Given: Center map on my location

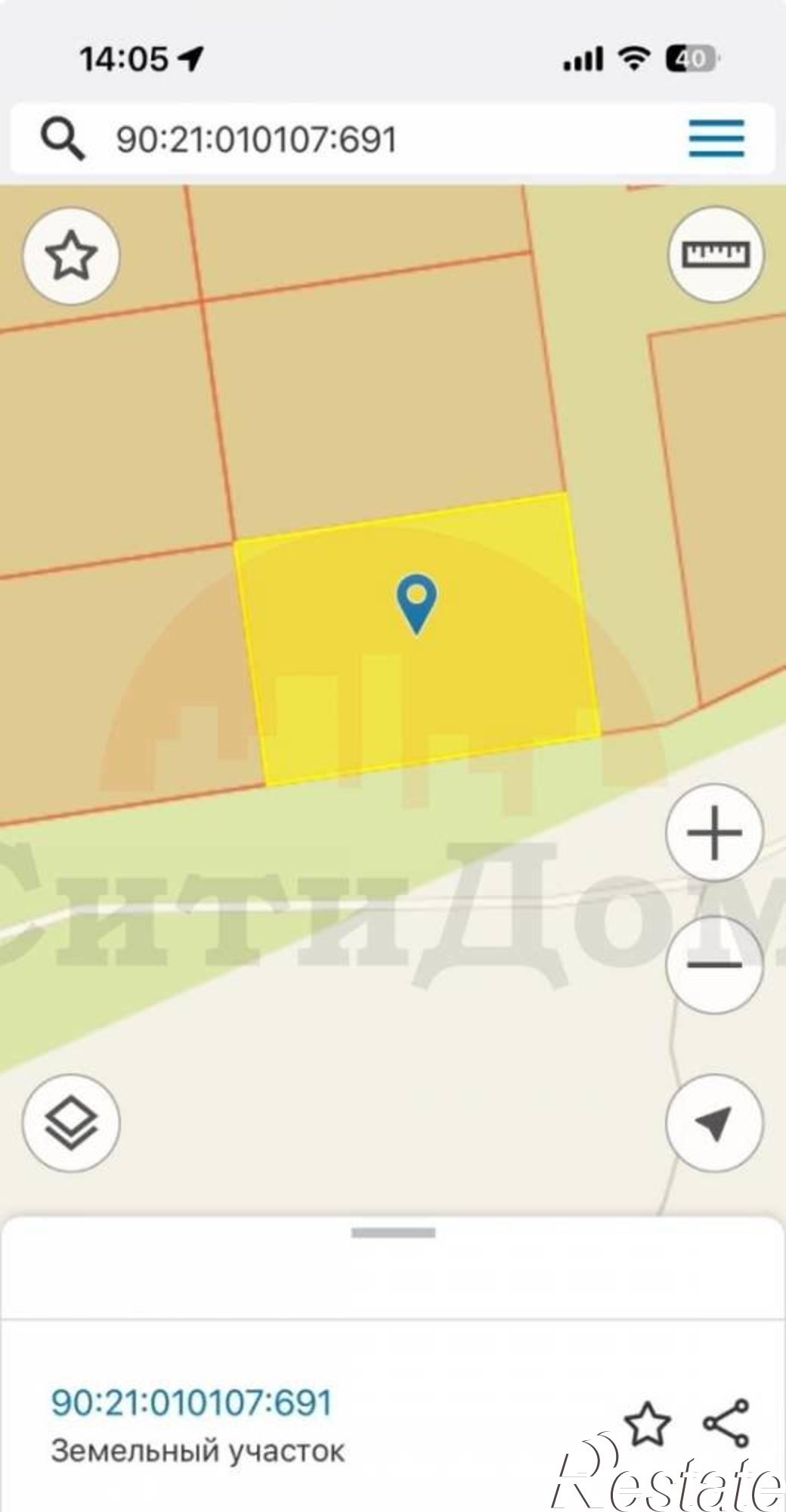Looking at the screenshot, I should (x=714, y=1123).
